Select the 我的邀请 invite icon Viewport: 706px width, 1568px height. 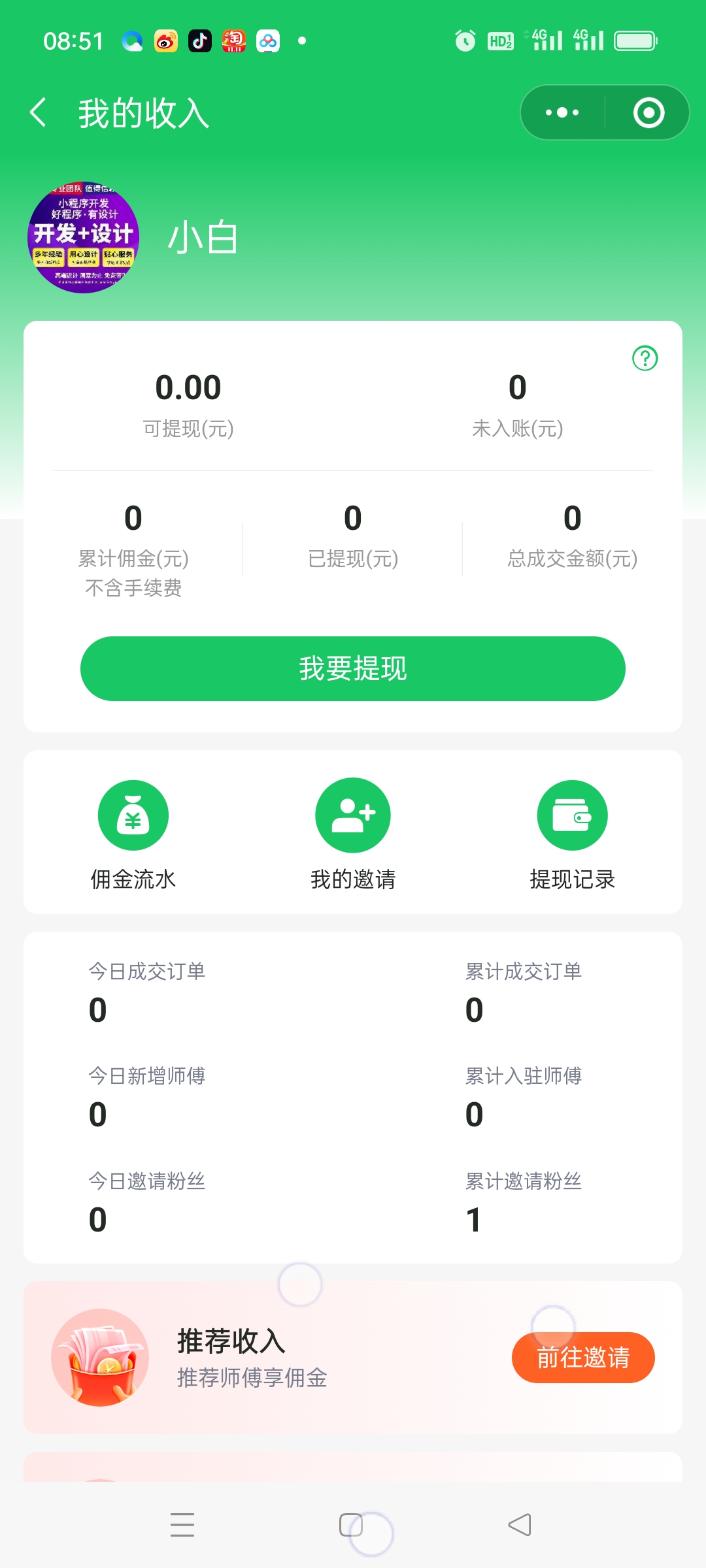(x=352, y=815)
